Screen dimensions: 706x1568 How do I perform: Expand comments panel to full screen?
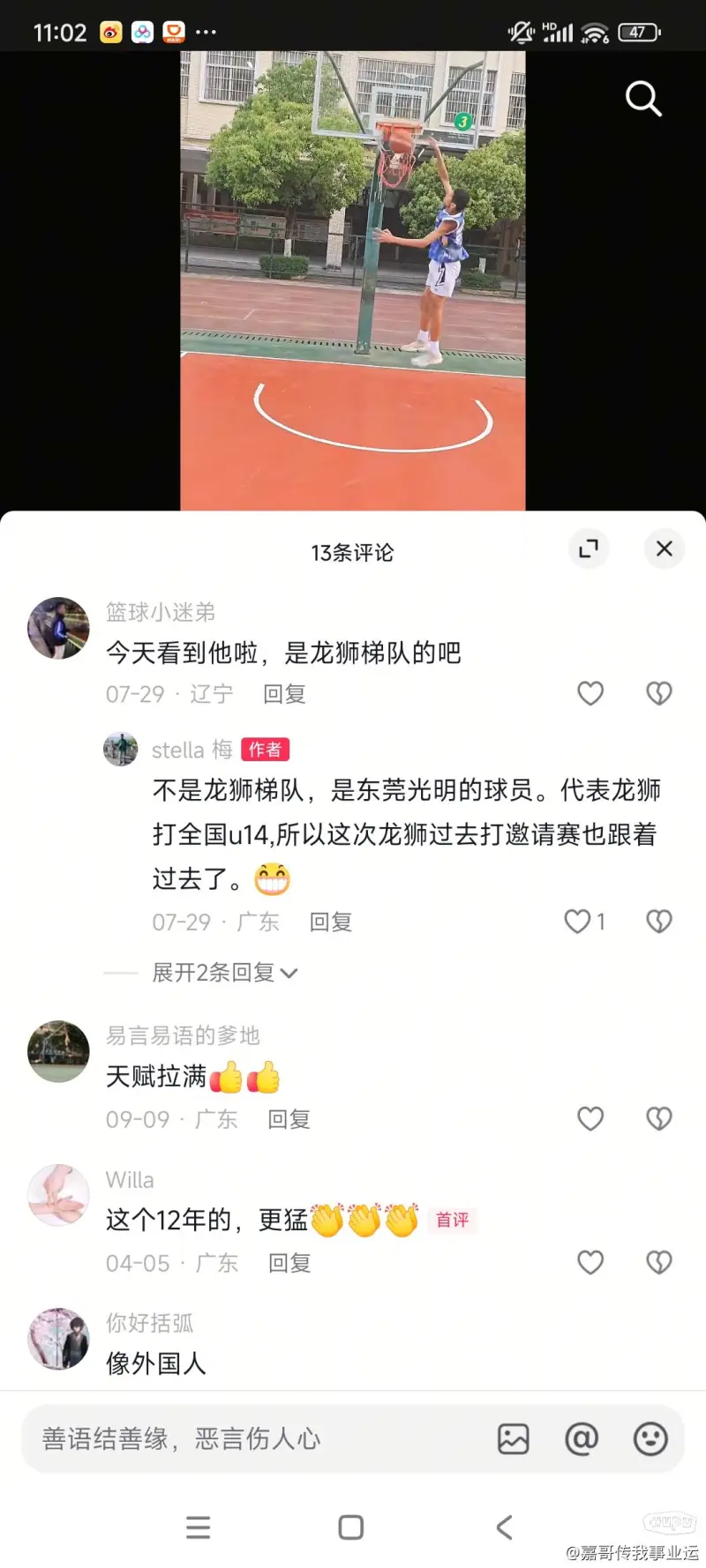[589, 549]
